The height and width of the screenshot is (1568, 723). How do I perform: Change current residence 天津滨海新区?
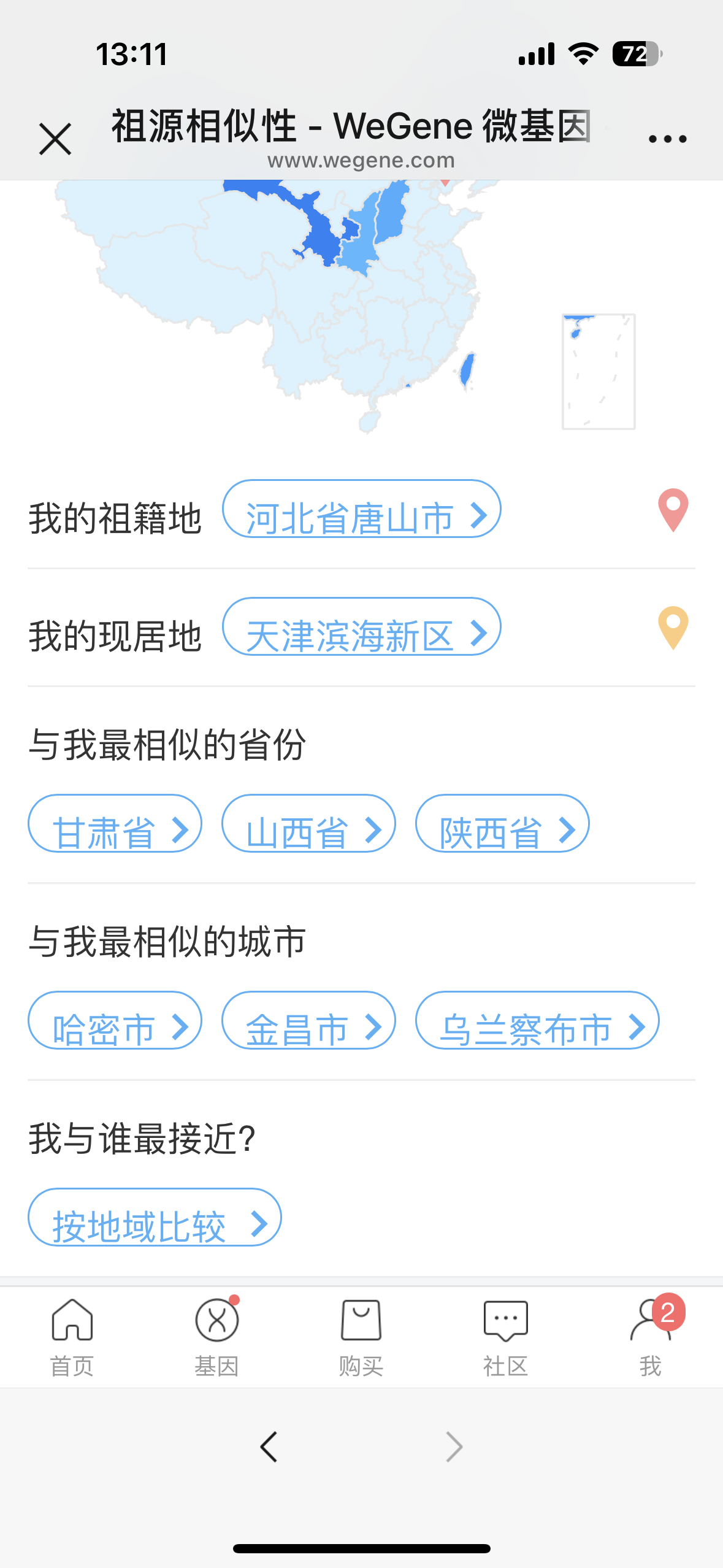pyautogui.click(x=361, y=627)
